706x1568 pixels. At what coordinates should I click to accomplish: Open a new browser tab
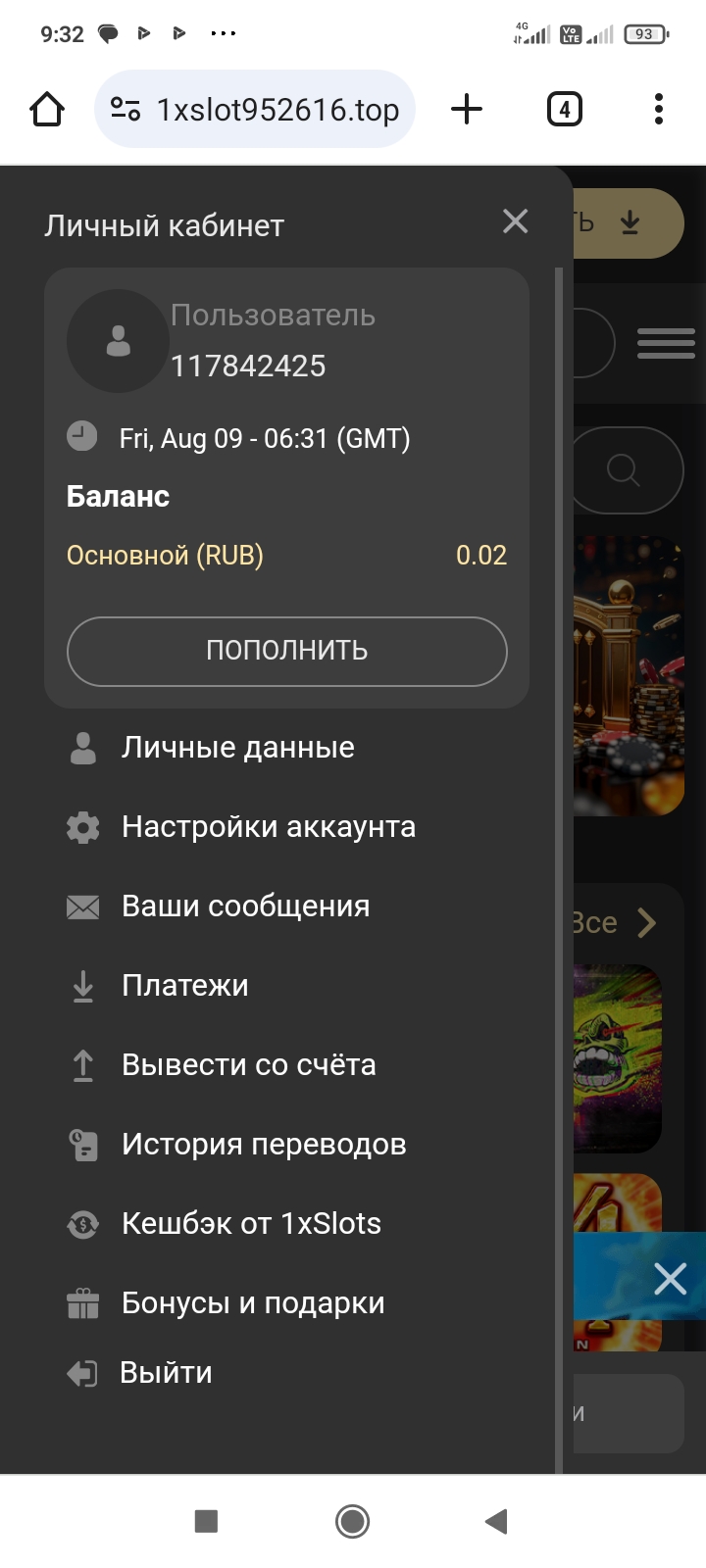pos(467,109)
